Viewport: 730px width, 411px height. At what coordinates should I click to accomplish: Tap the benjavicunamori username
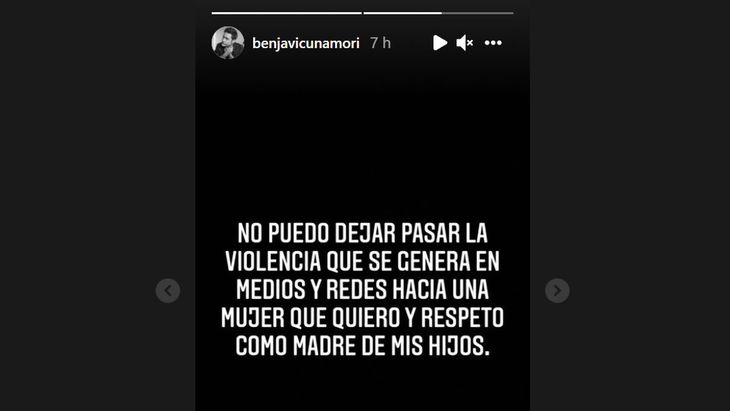[305, 43]
